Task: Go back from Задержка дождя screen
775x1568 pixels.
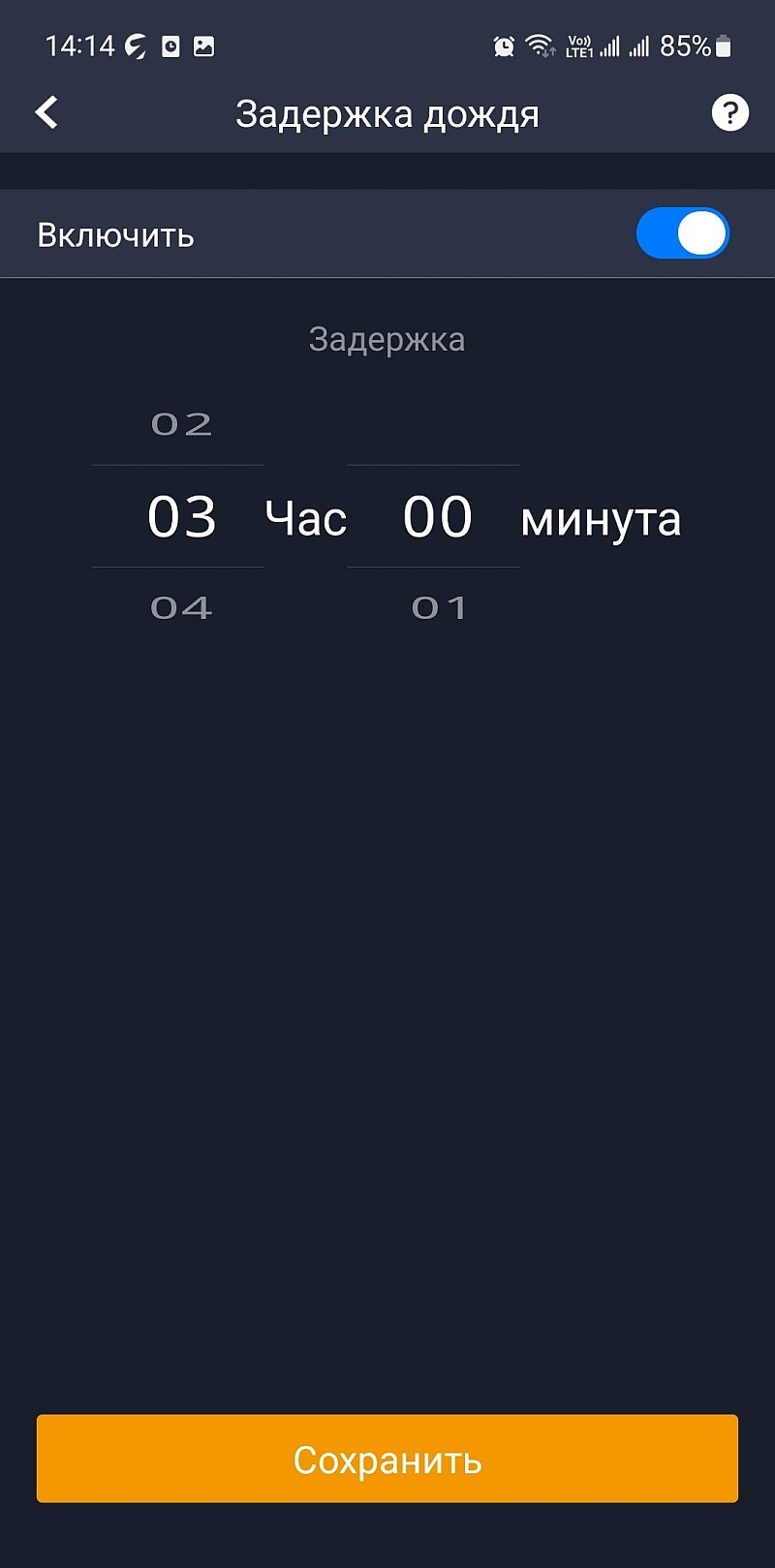Action: pos(46,112)
